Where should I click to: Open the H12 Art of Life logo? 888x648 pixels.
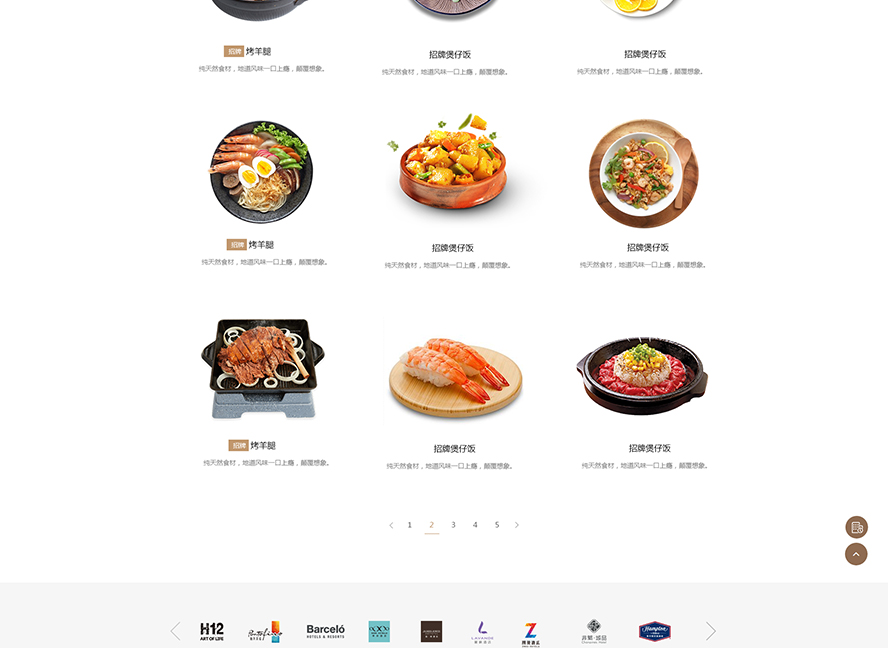click(x=212, y=631)
